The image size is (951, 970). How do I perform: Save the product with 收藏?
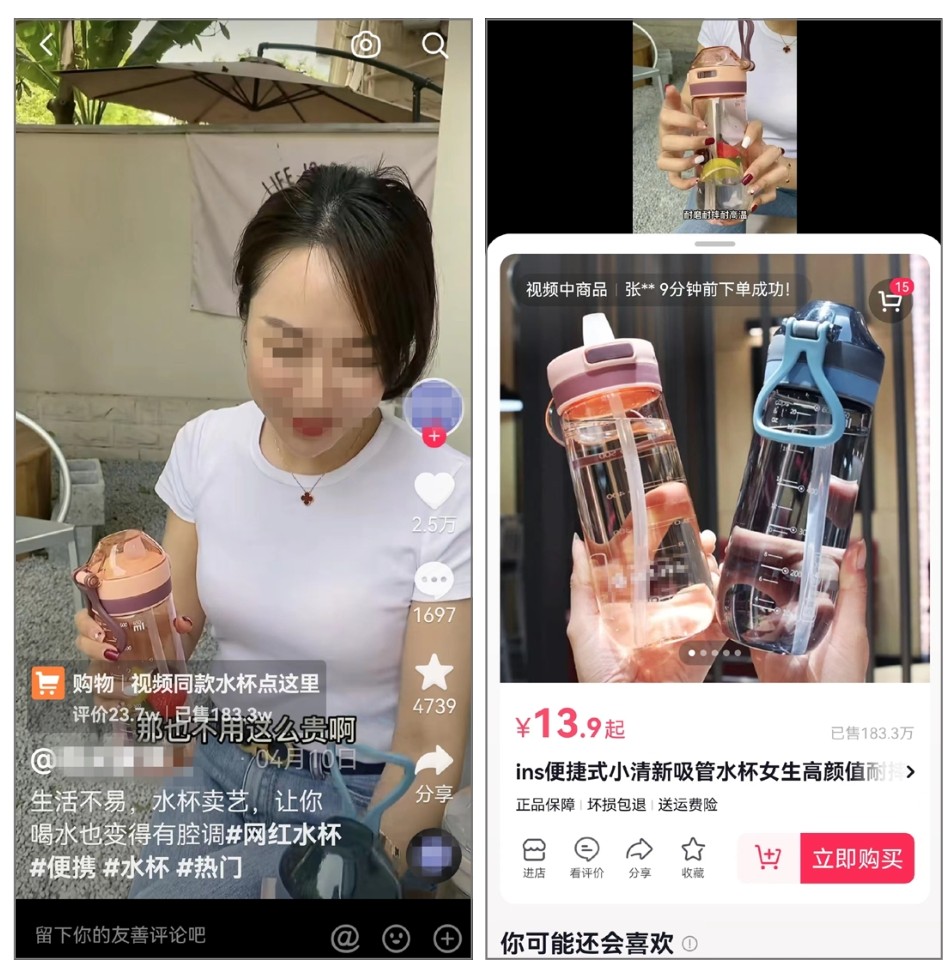point(693,857)
